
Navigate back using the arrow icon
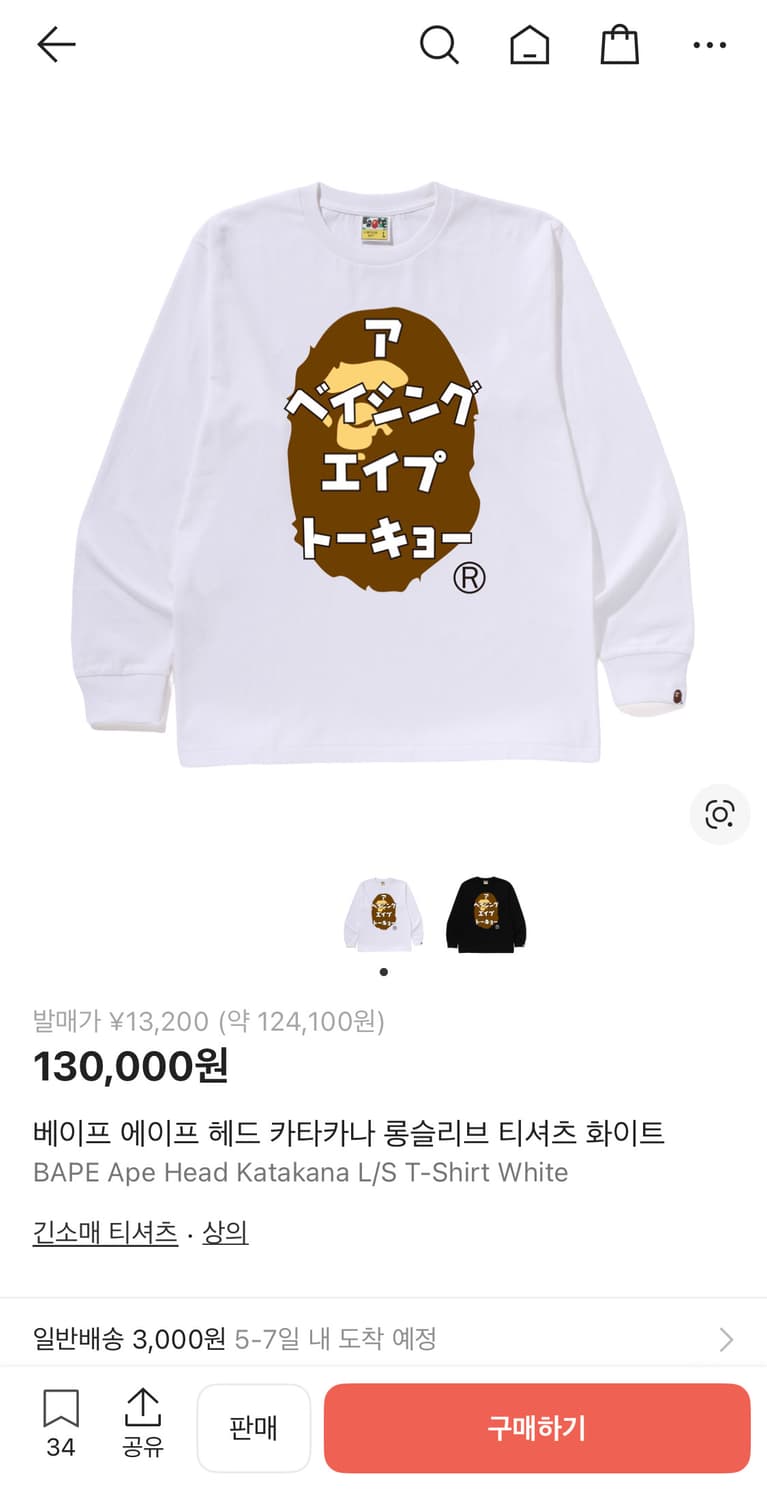pyautogui.click(x=56, y=44)
